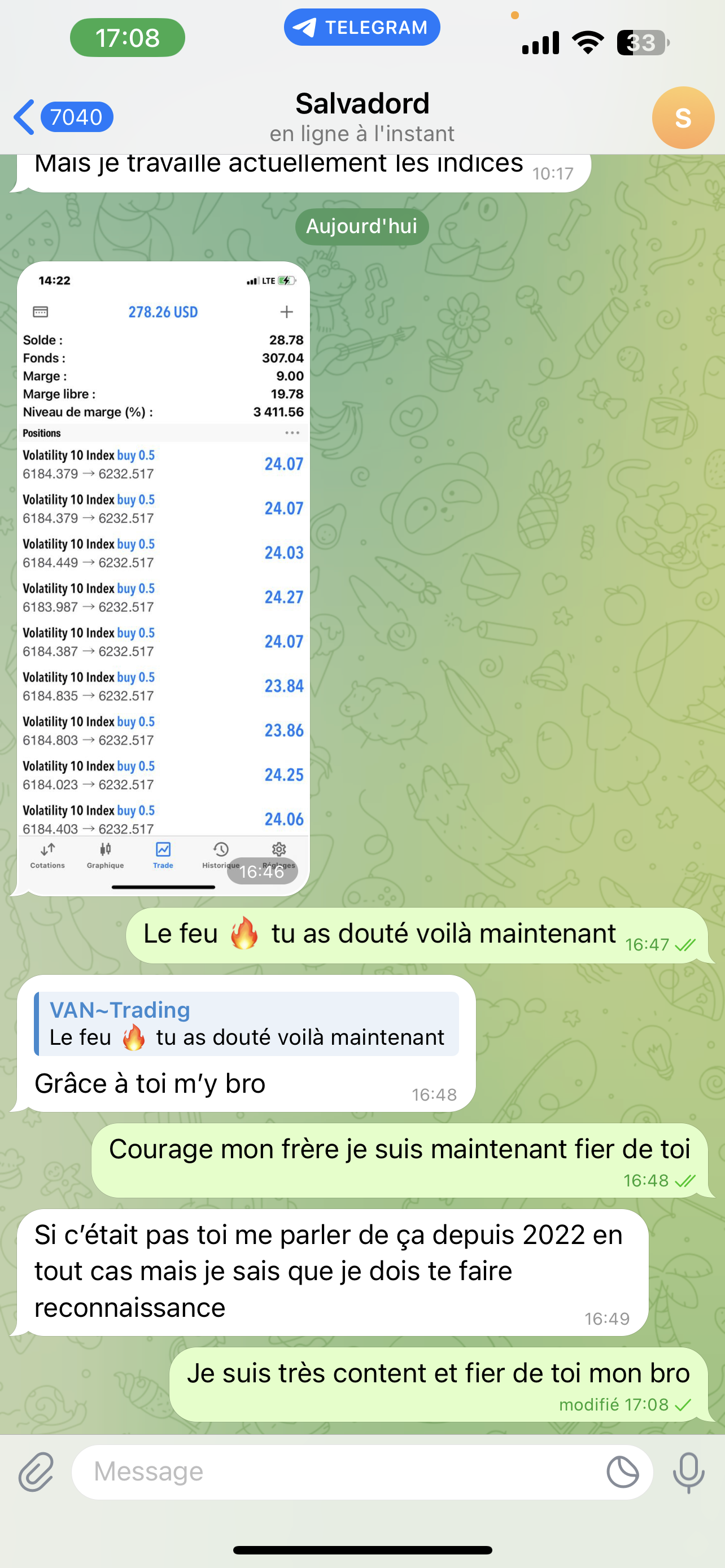Open Salvadord's profile avatar

tap(683, 117)
